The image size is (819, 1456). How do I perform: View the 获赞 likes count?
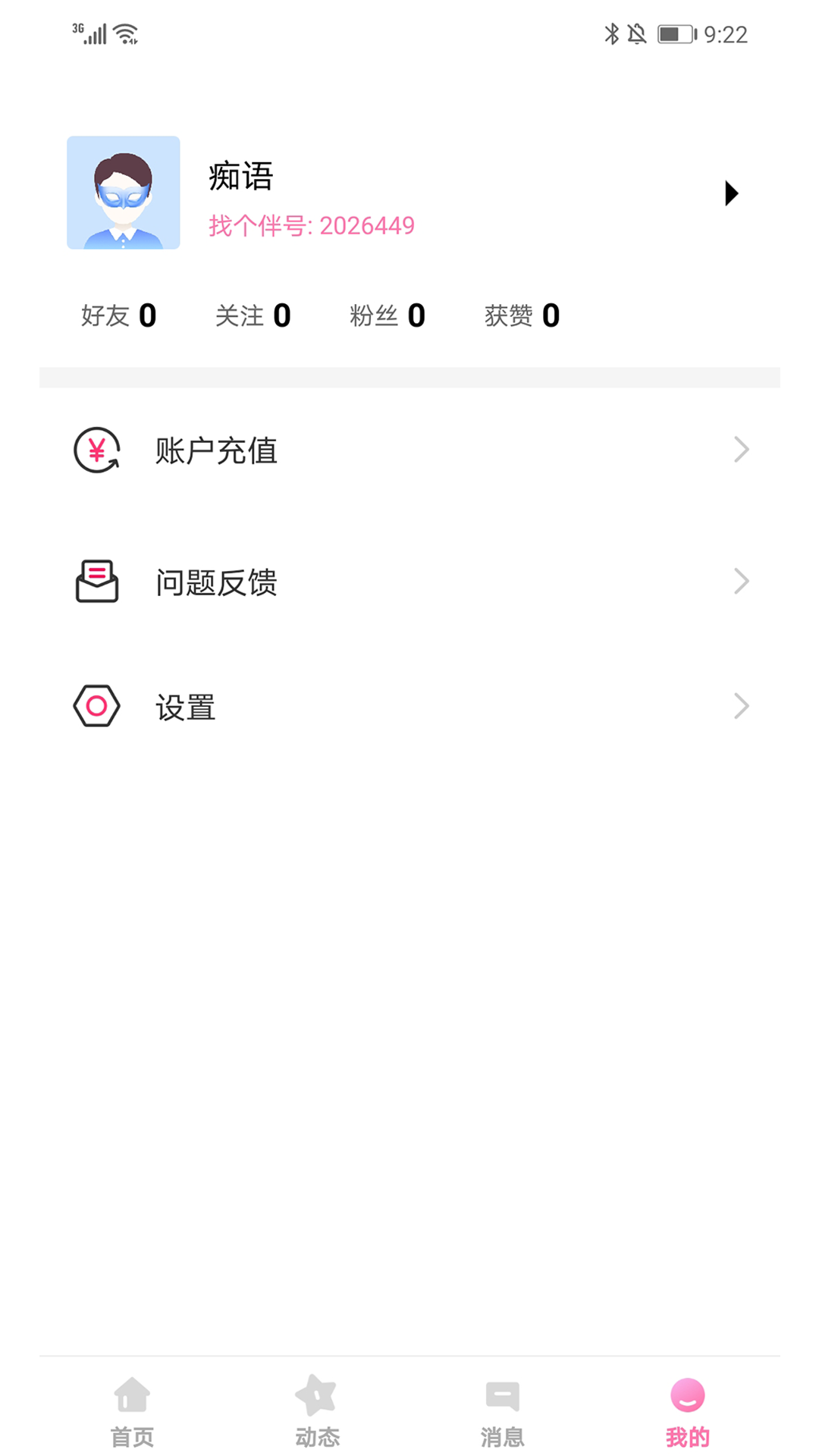pos(522,315)
